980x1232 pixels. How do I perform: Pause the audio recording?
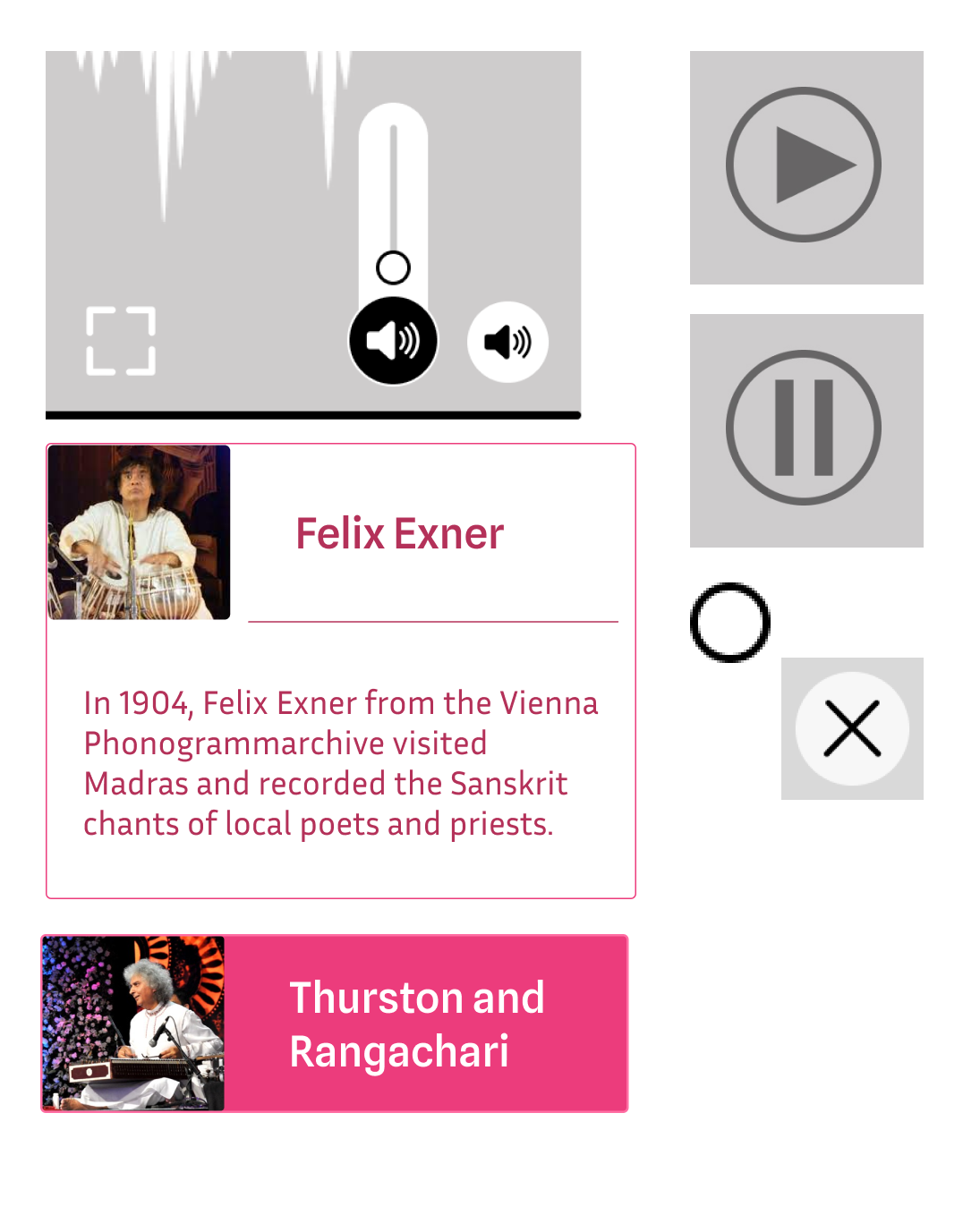(805, 429)
